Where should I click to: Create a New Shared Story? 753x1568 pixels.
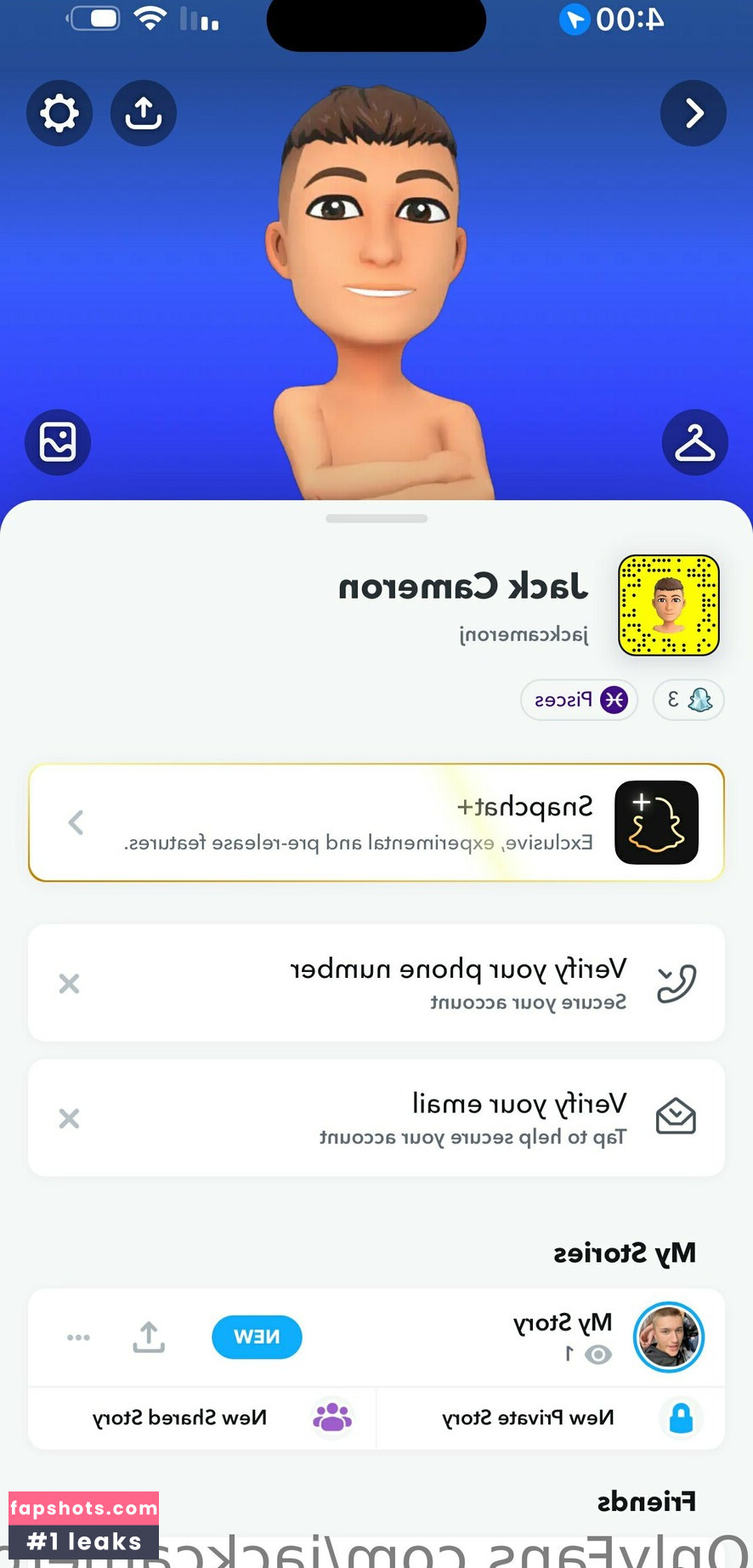click(x=202, y=1418)
